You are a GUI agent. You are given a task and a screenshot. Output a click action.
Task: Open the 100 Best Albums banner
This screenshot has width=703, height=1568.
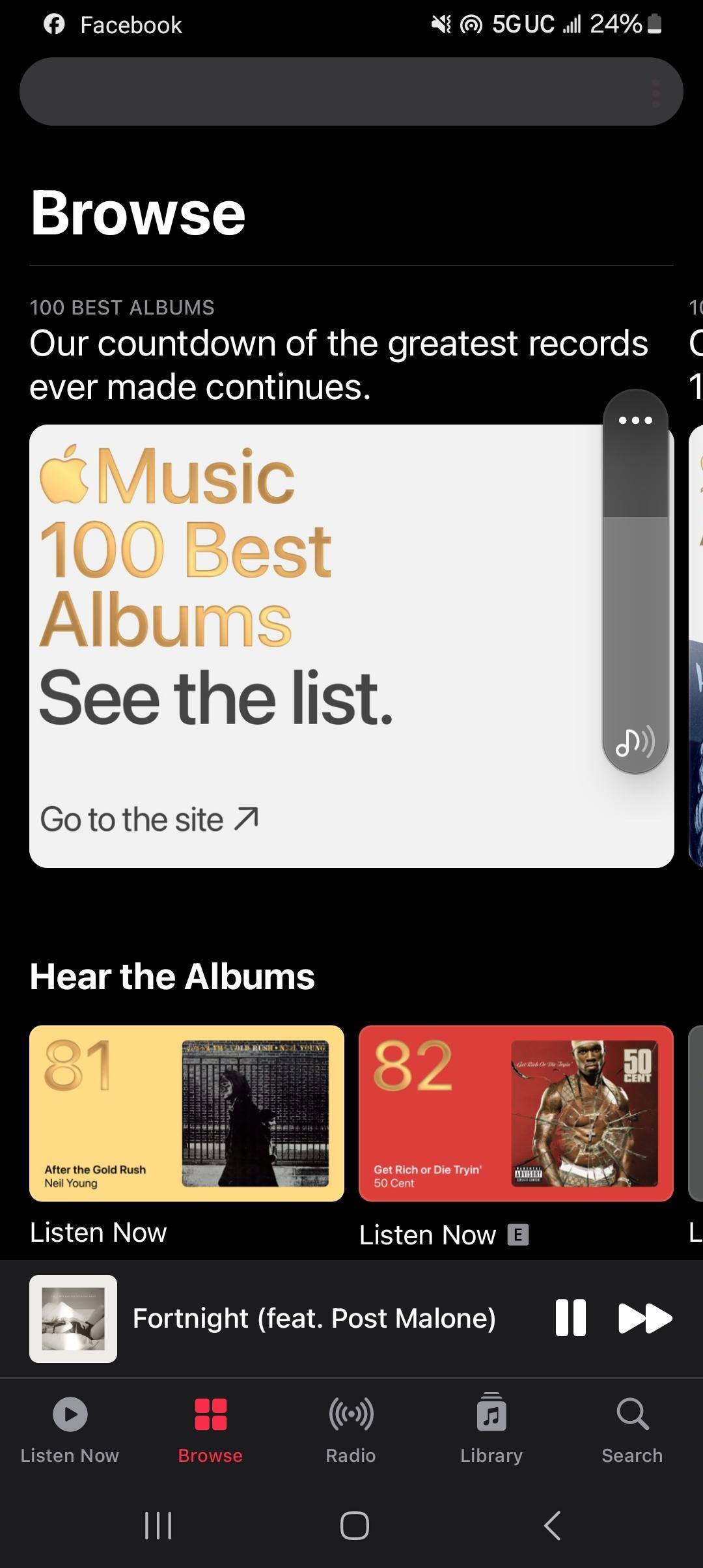(x=312, y=646)
